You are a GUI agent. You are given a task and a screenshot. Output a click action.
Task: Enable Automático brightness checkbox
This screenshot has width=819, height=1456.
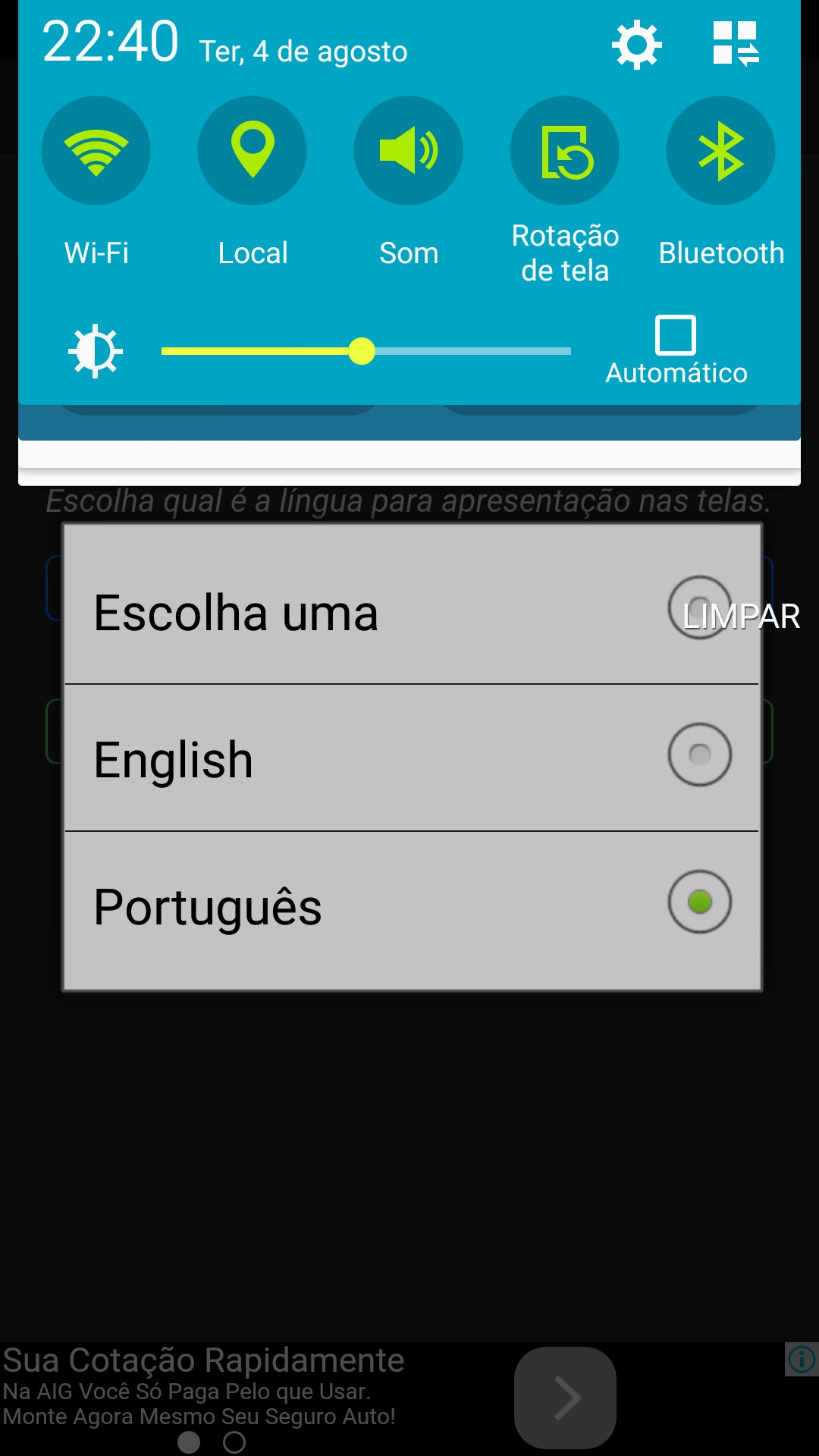tap(676, 335)
